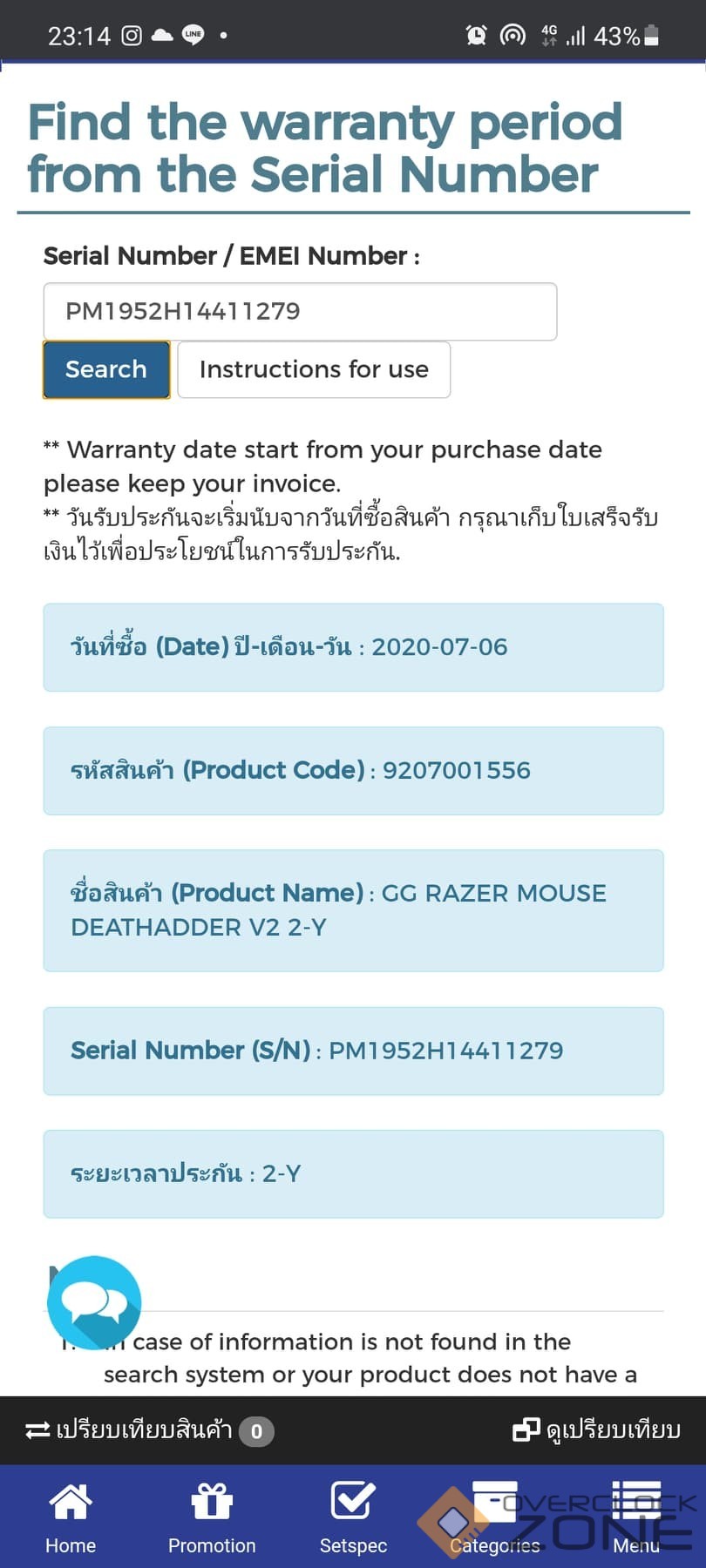Tap the Serial Number input field

tap(300, 311)
